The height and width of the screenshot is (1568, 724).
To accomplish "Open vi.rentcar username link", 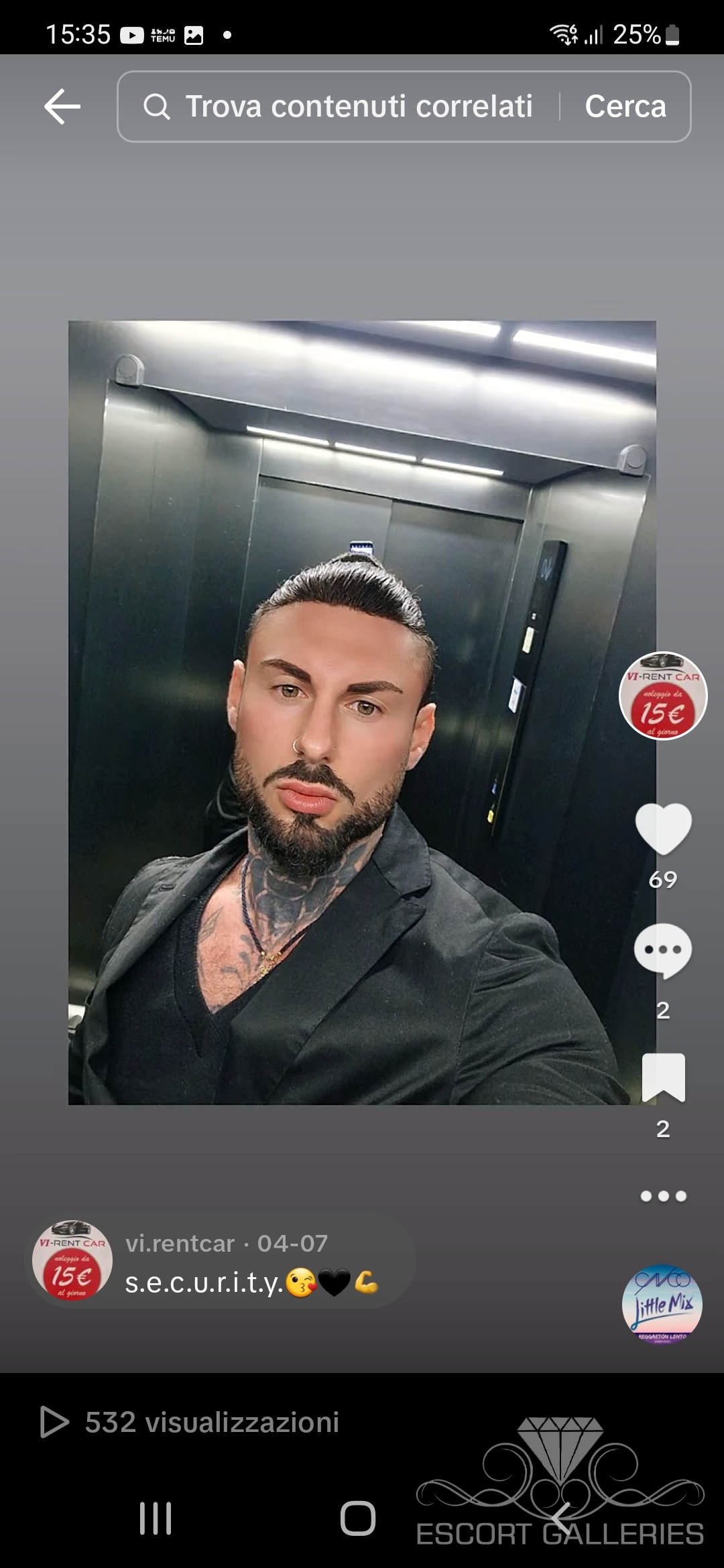I will [180, 1244].
